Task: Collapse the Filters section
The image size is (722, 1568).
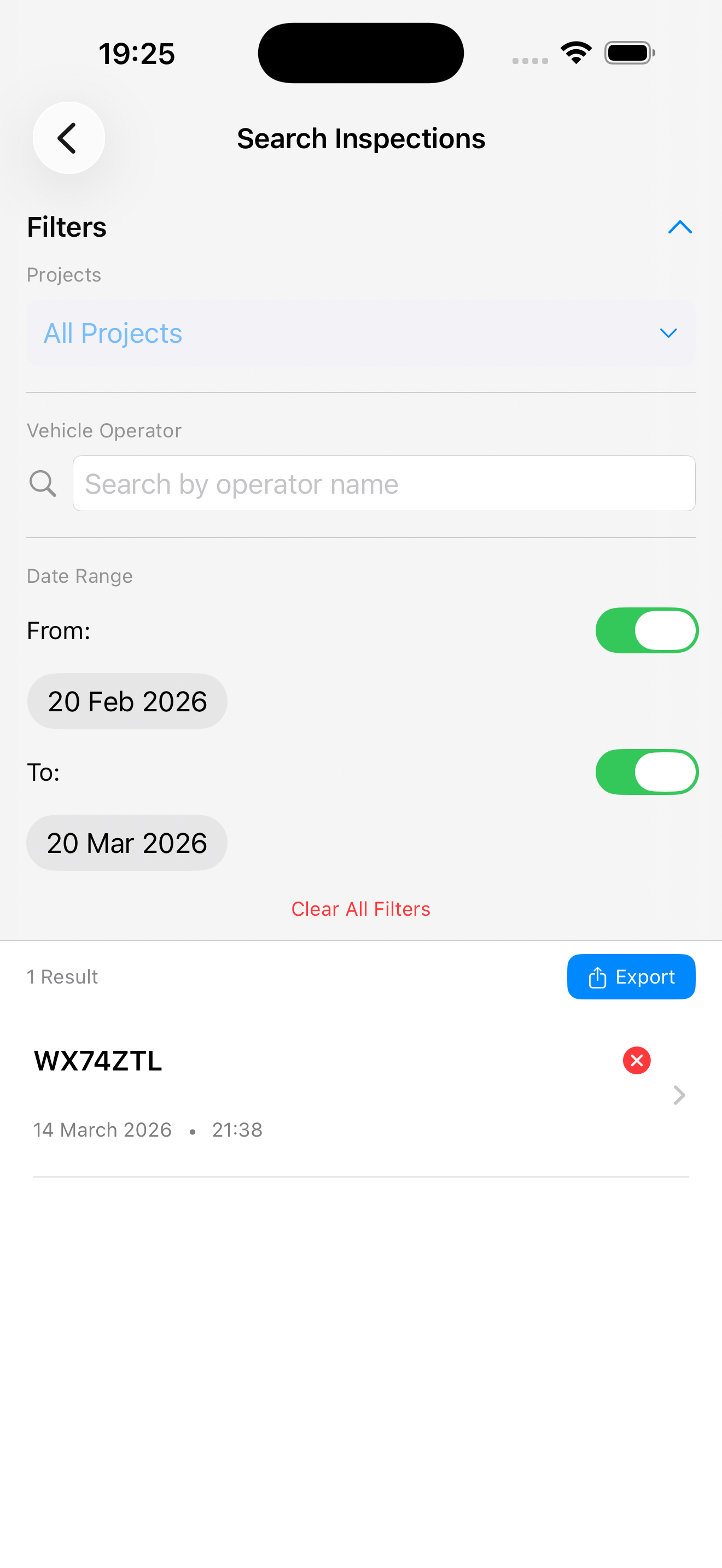Action: pos(680,227)
